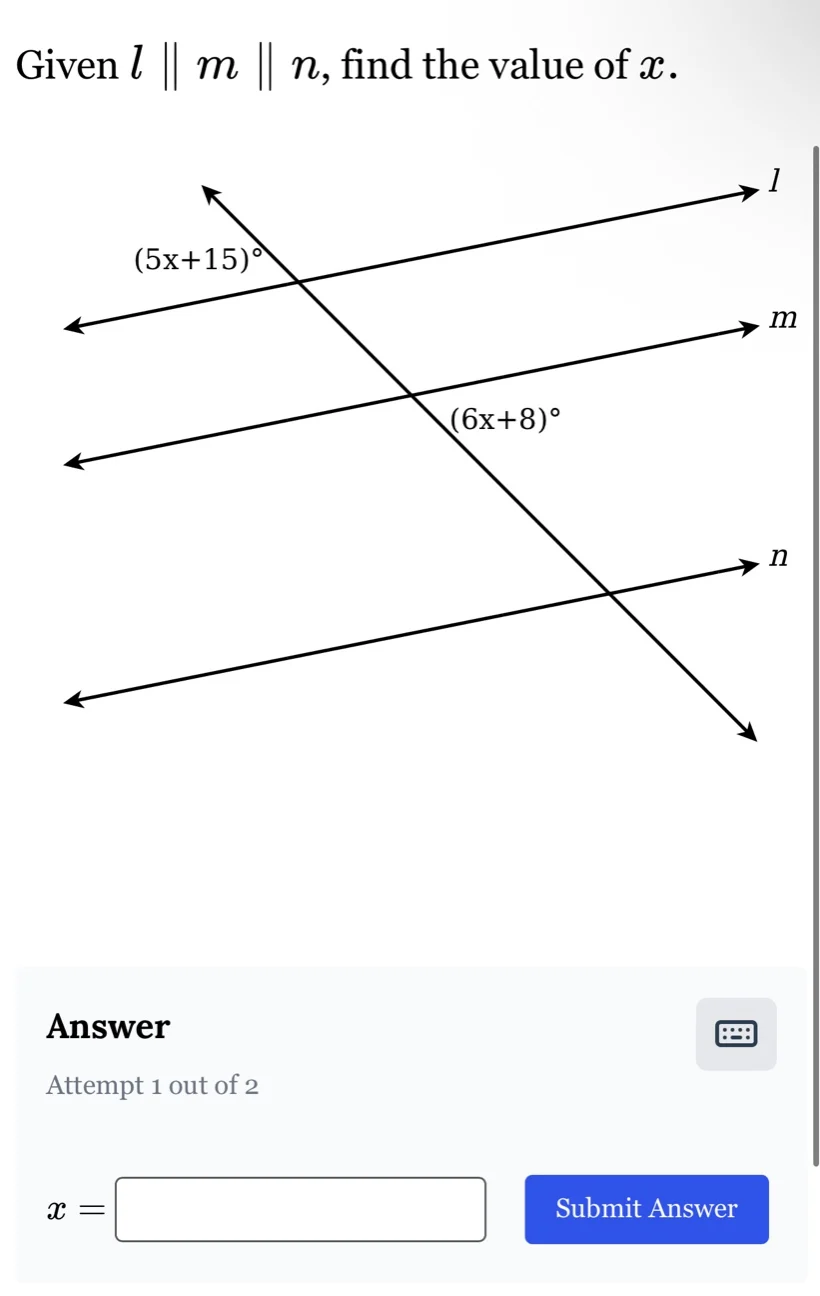Click the Attempt 1 out of 2 text
Viewport: 820px width, 1296px height.
154,1086
